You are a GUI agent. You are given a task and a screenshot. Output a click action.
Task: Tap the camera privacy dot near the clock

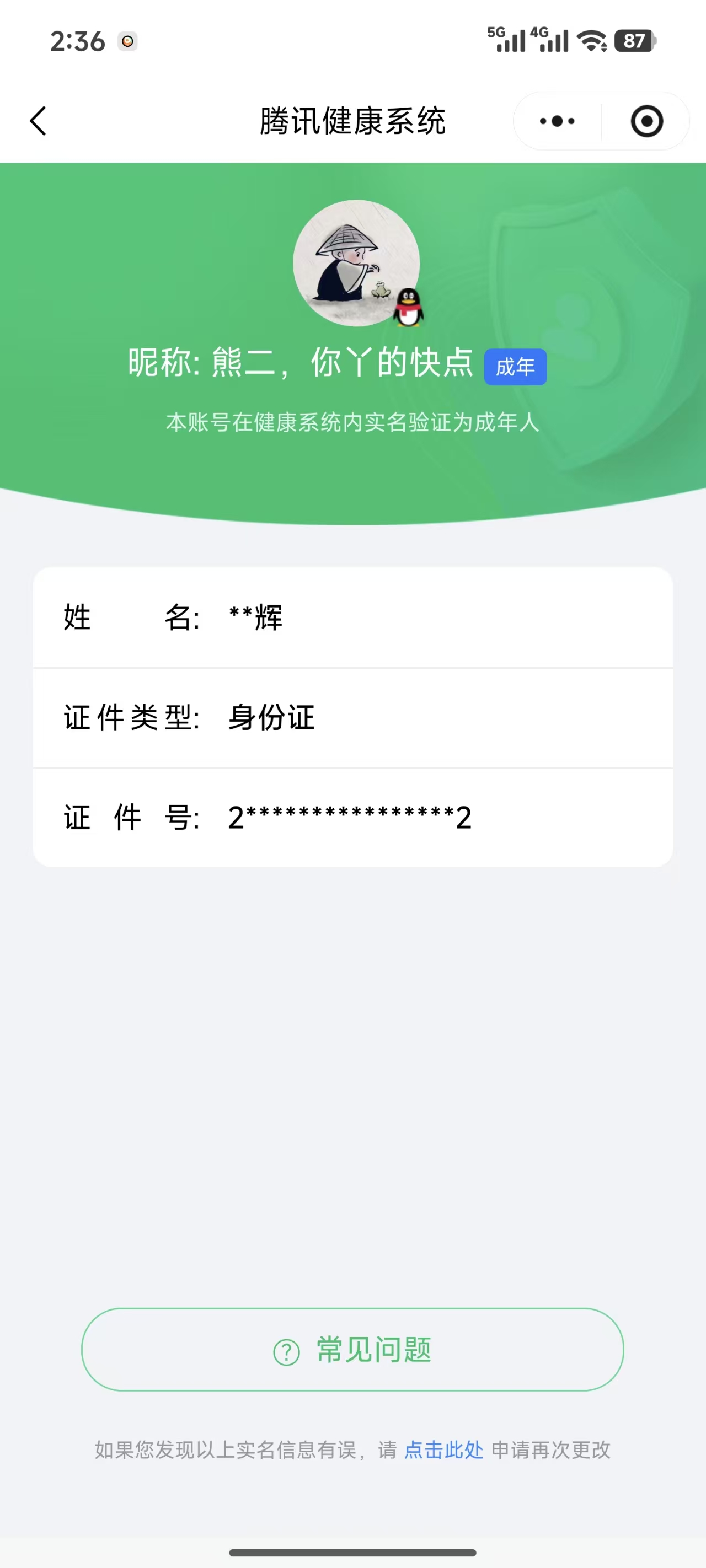[127, 41]
